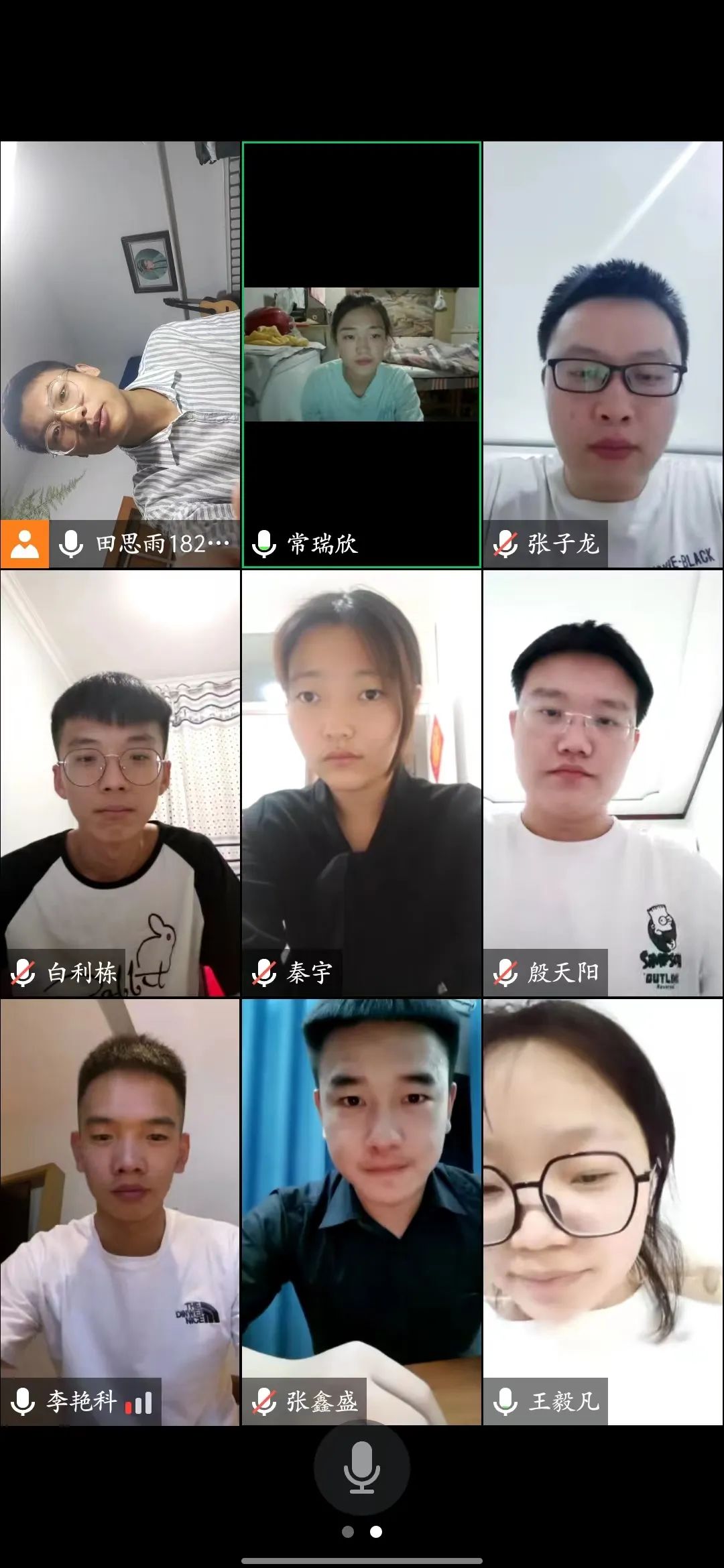Open 王毅凡's video tile
Screen dimensions: 724x1568
(x=603, y=1212)
